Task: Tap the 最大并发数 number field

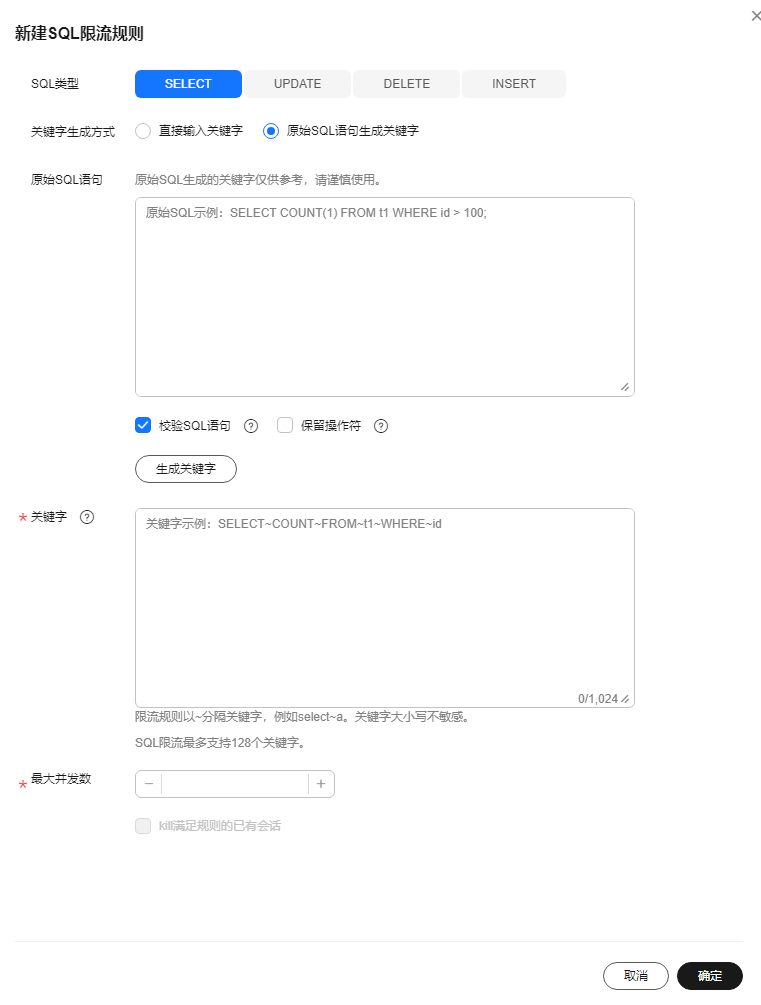Action: click(x=234, y=784)
